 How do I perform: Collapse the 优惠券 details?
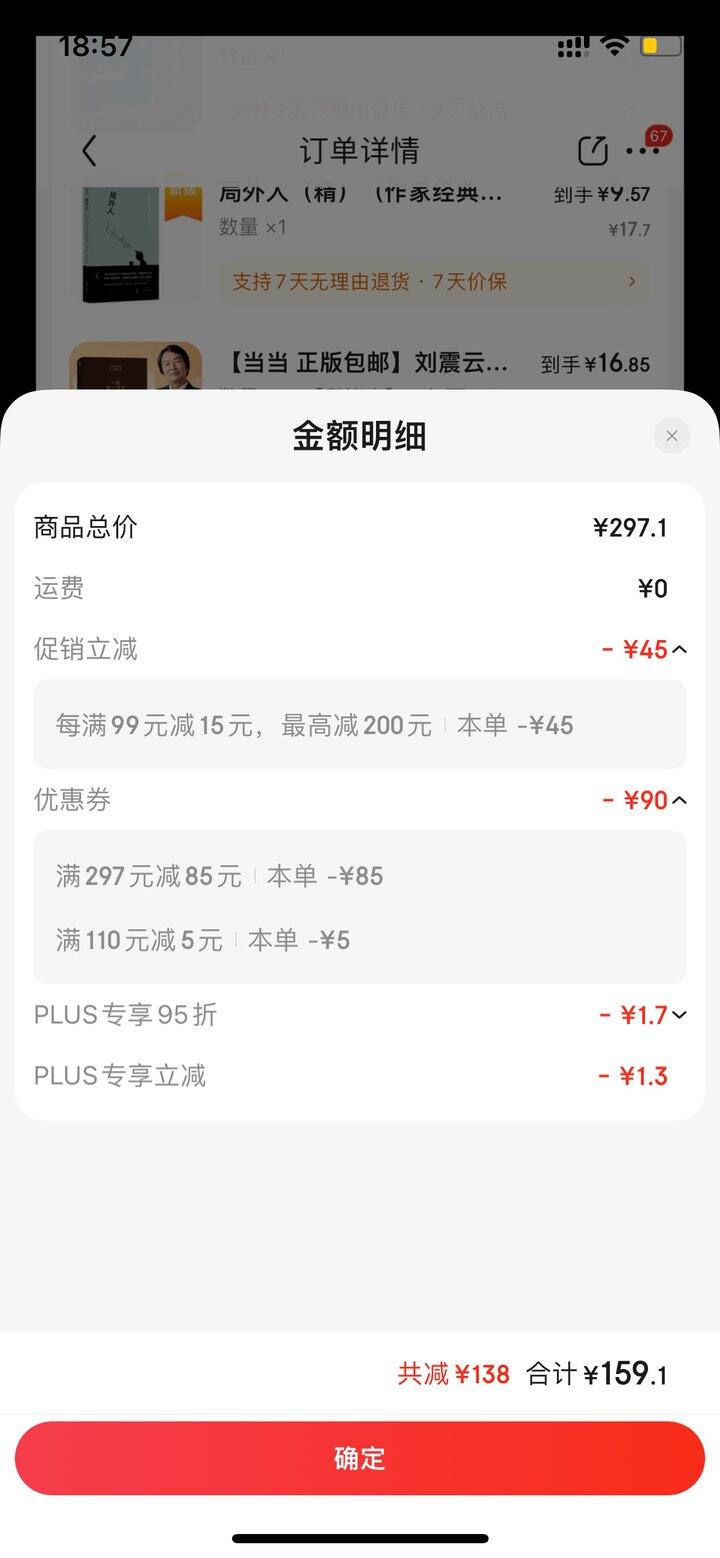click(680, 800)
